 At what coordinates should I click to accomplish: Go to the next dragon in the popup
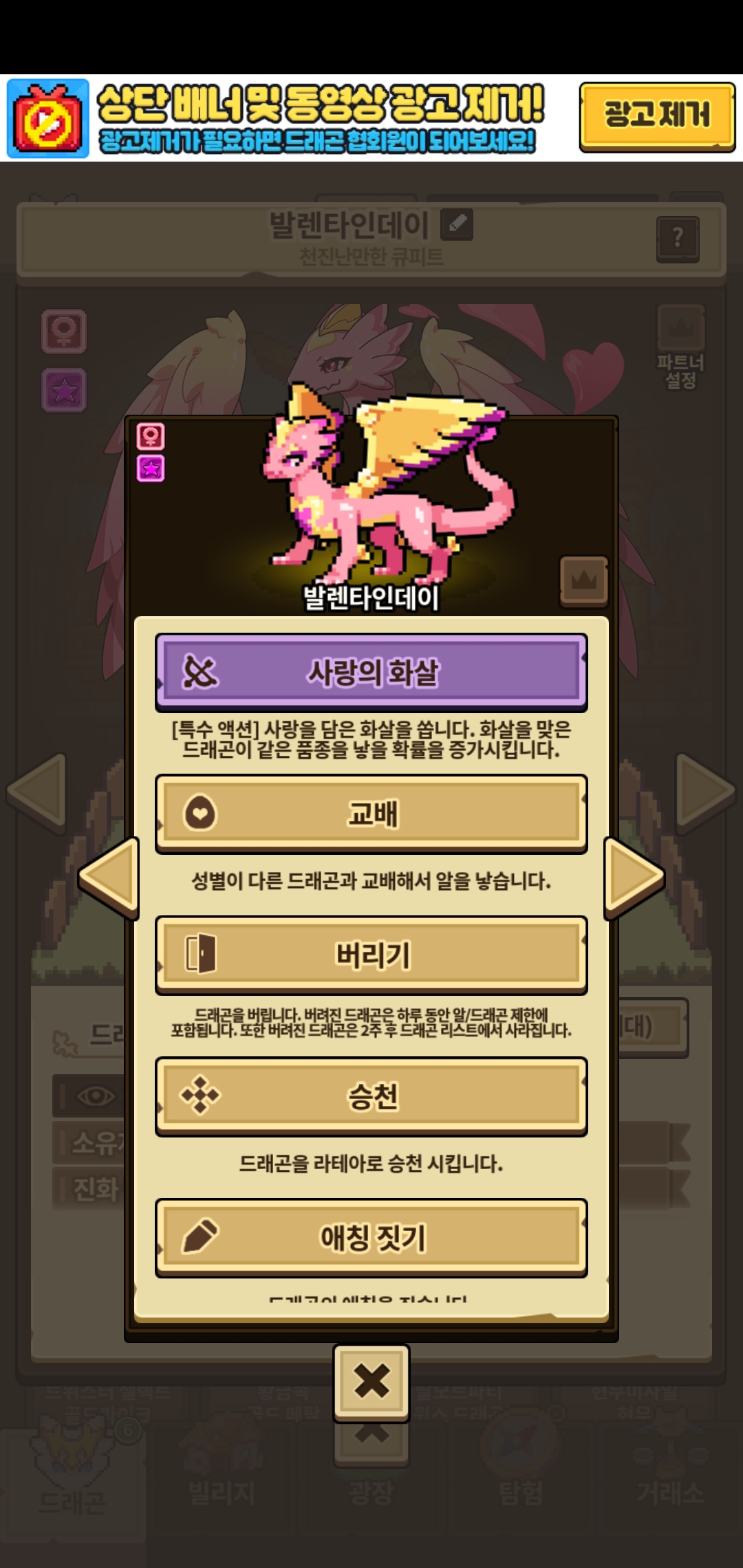[634, 878]
